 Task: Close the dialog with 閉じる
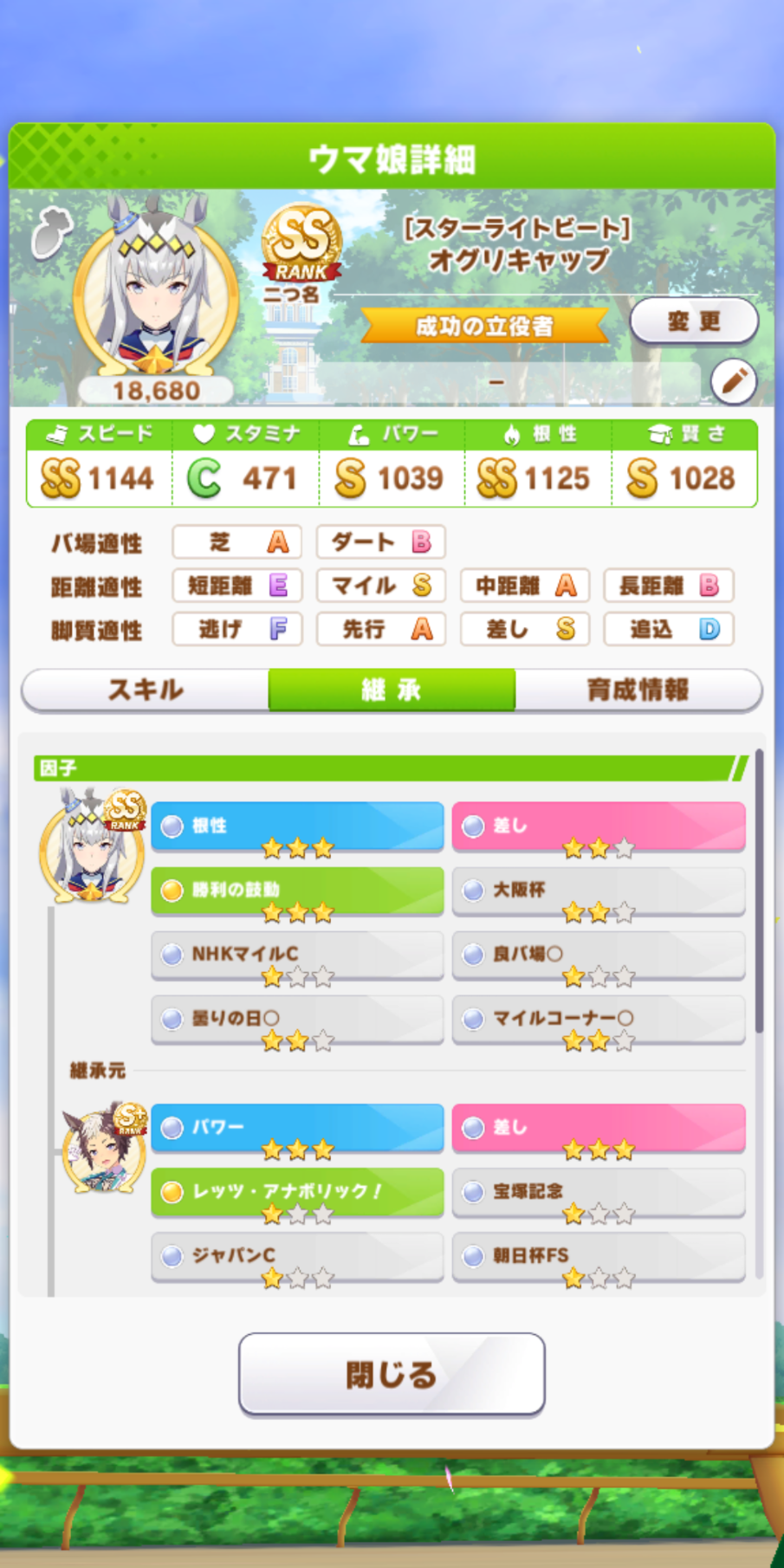click(x=392, y=1374)
